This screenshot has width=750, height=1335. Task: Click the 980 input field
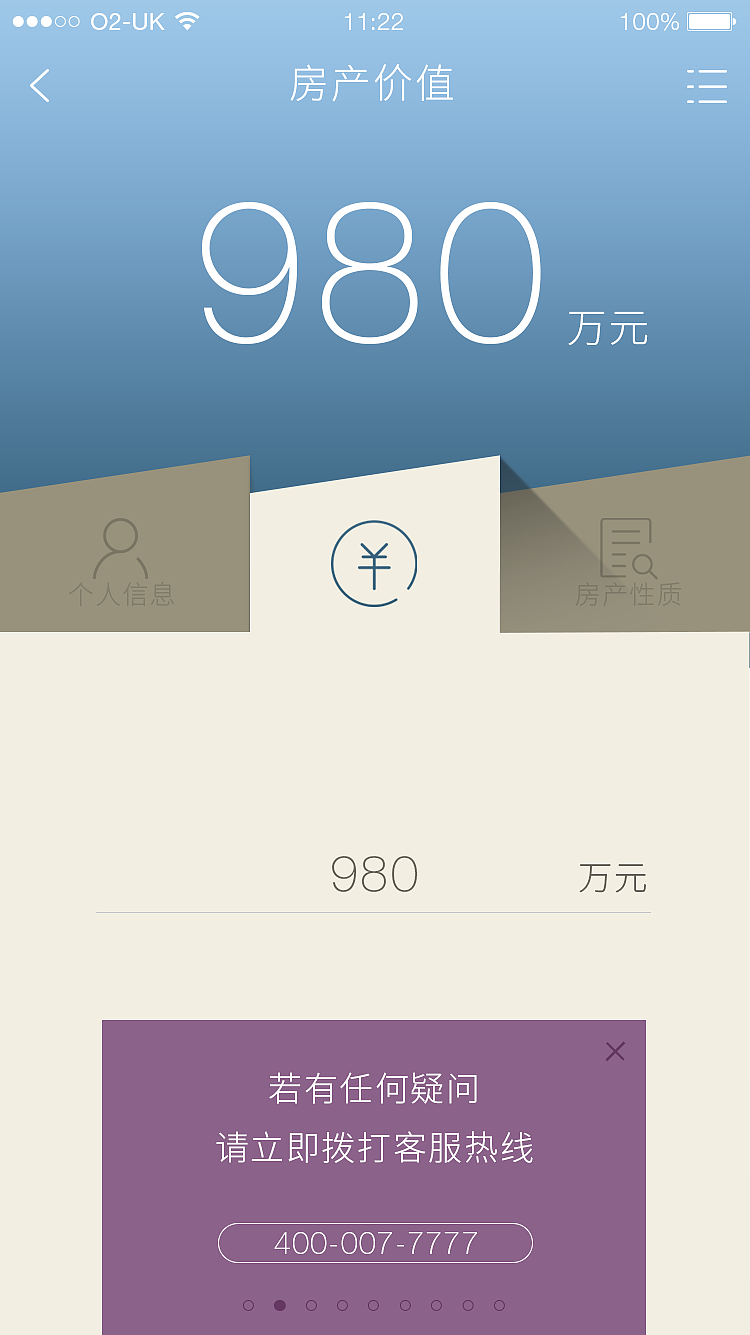(374, 874)
